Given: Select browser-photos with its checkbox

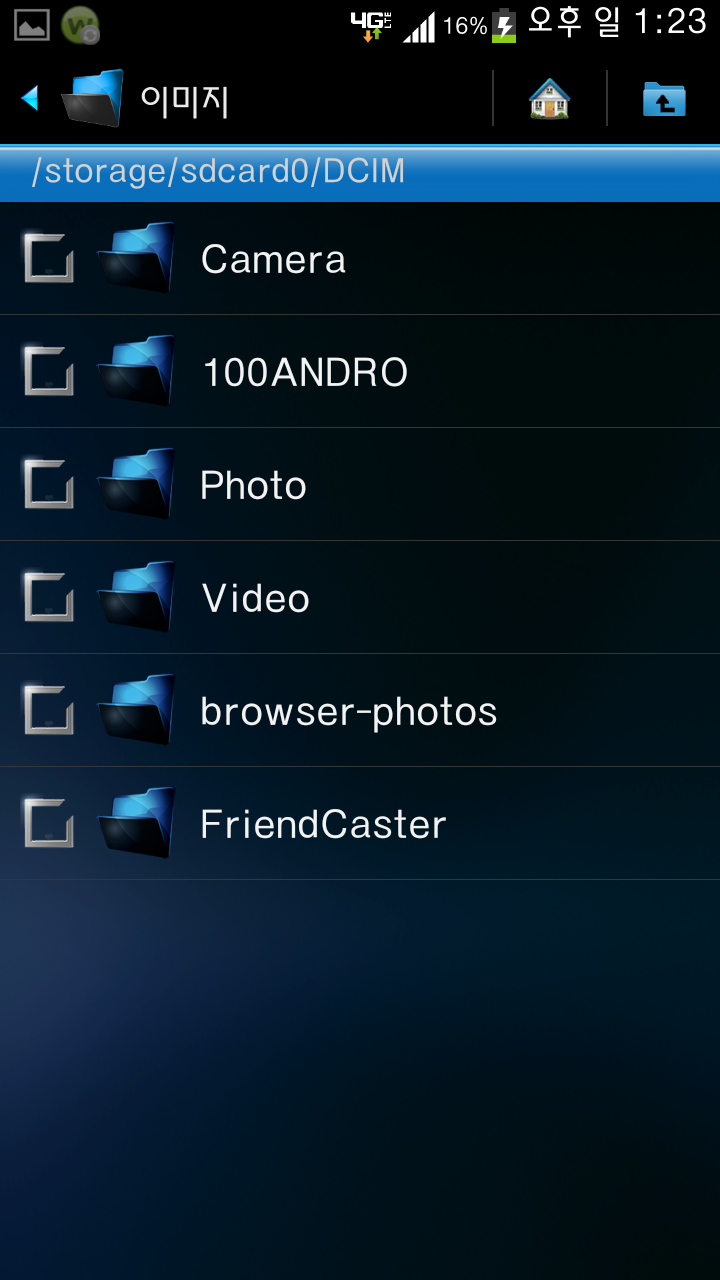Looking at the screenshot, I should [48, 711].
